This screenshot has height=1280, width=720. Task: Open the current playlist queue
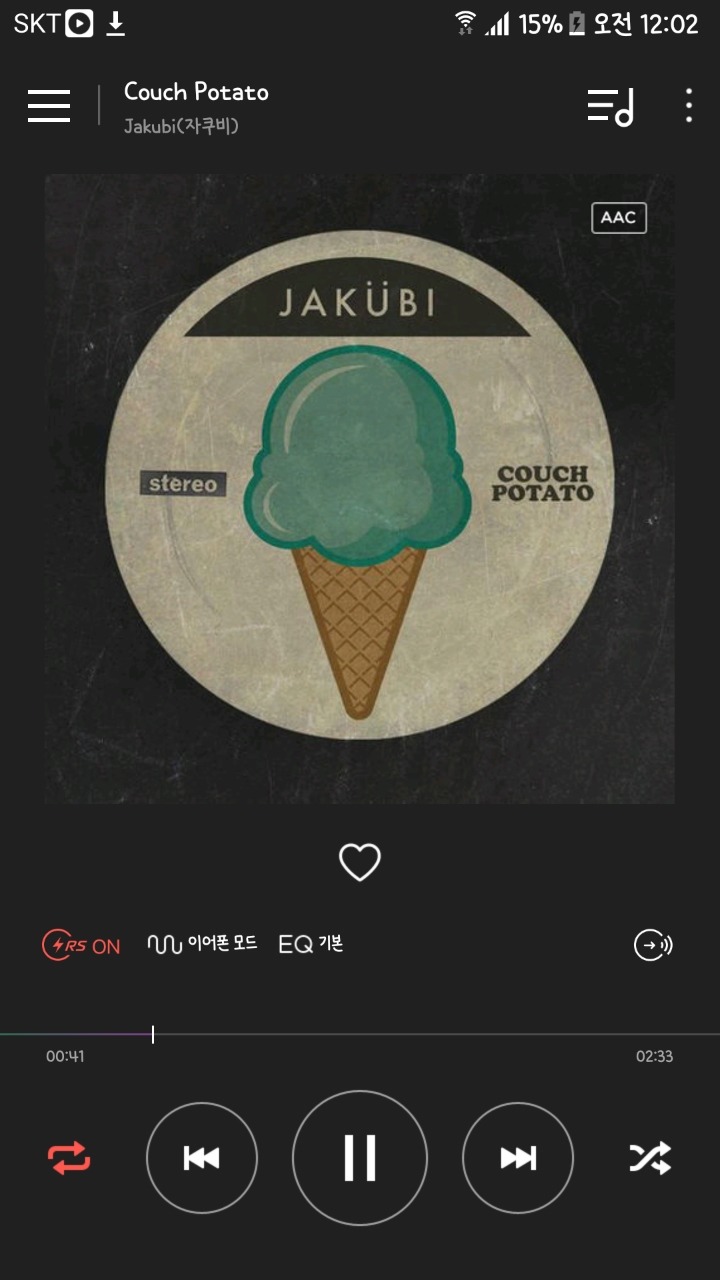(610, 106)
